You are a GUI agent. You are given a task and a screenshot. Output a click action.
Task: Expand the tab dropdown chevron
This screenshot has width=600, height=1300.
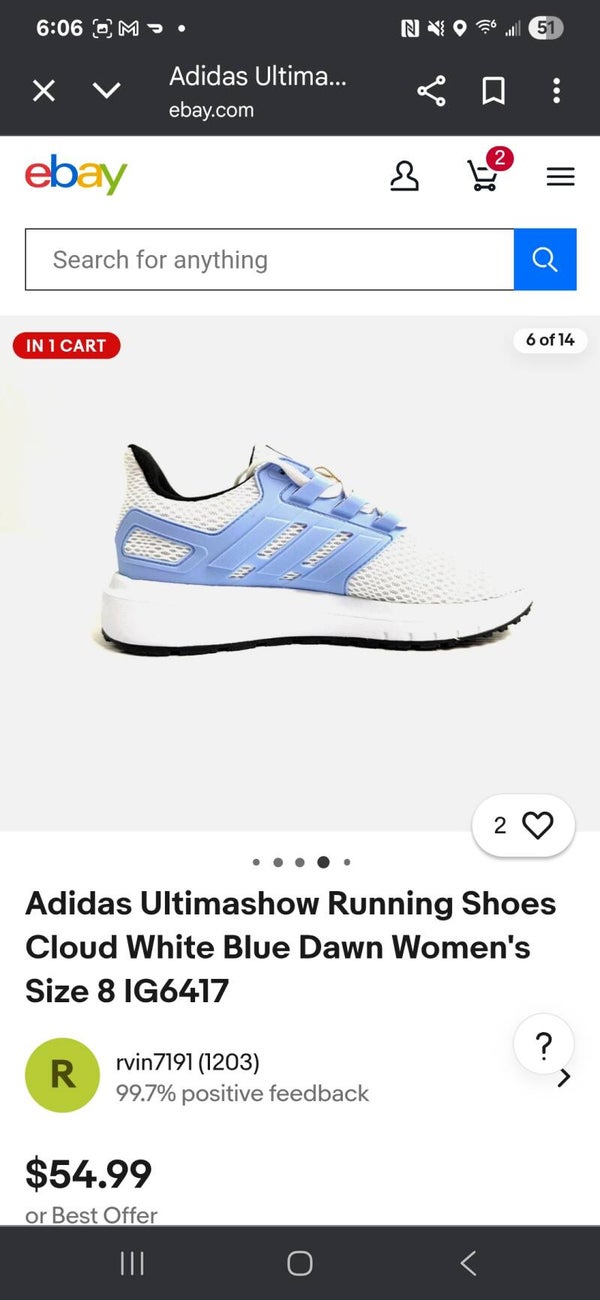click(106, 91)
